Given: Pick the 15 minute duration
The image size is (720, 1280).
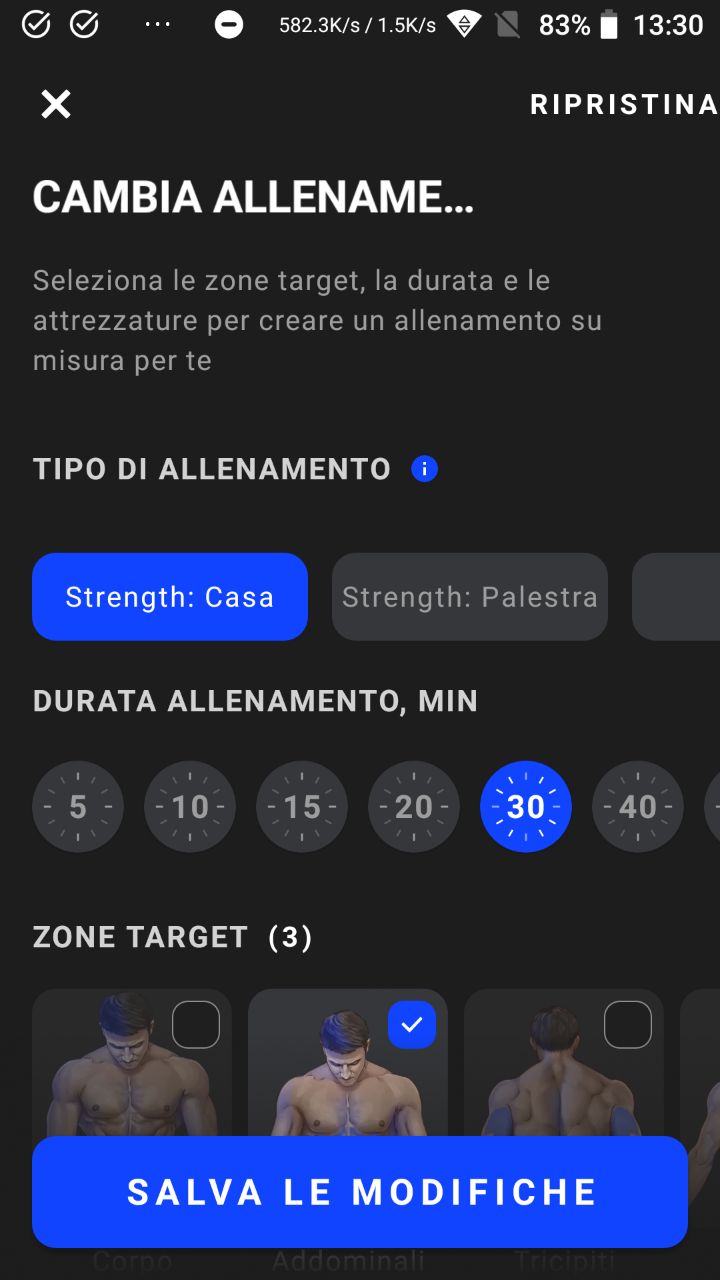Looking at the screenshot, I should coord(302,807).
